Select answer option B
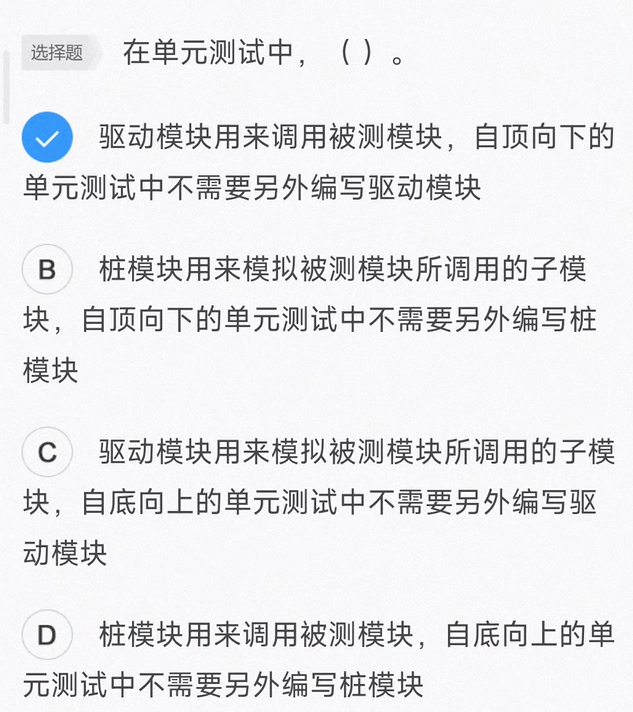The height and width of the screenshot is (712, 633). (x=47, y=269)
